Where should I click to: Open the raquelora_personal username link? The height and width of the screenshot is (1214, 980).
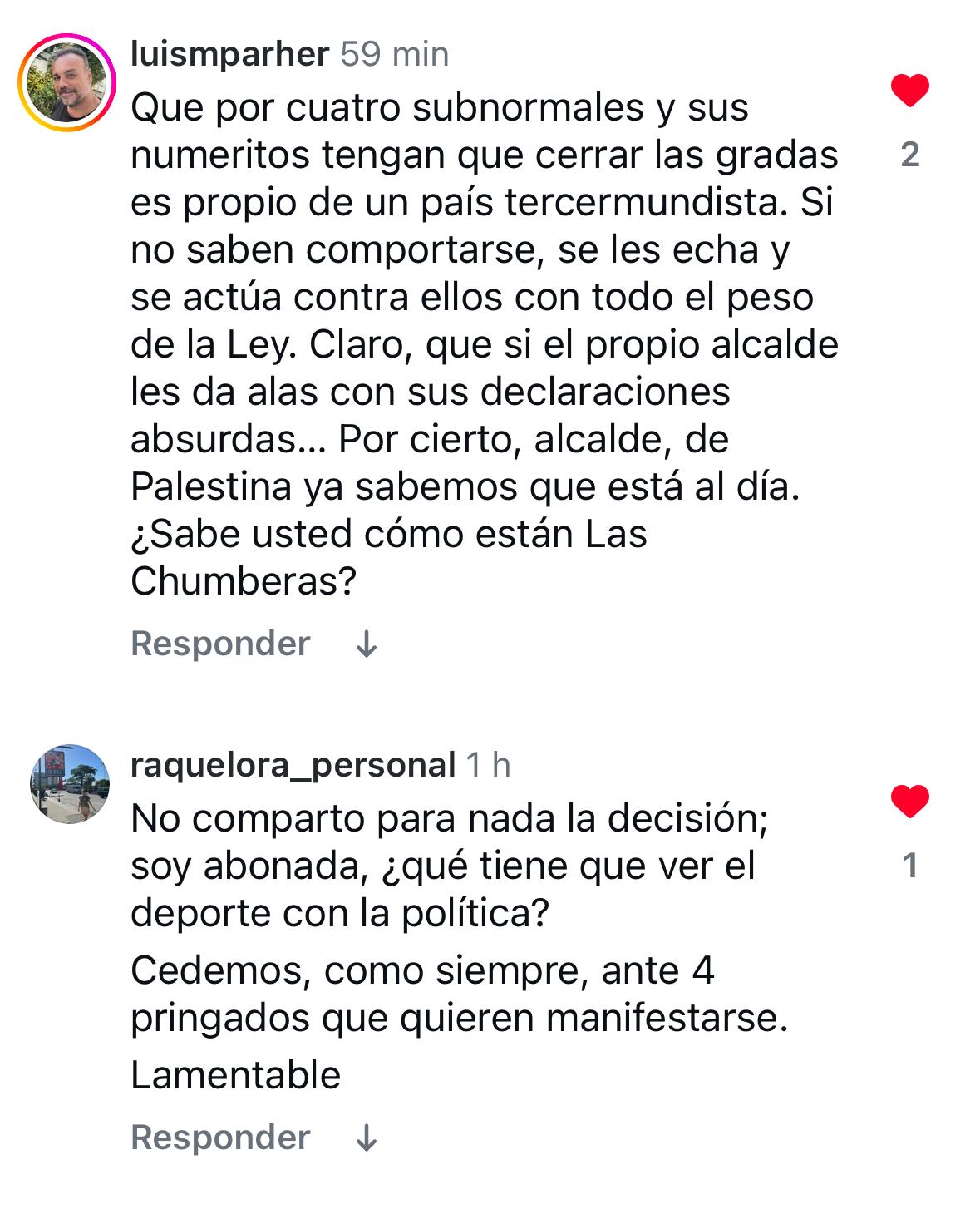[x=293, y=765]
